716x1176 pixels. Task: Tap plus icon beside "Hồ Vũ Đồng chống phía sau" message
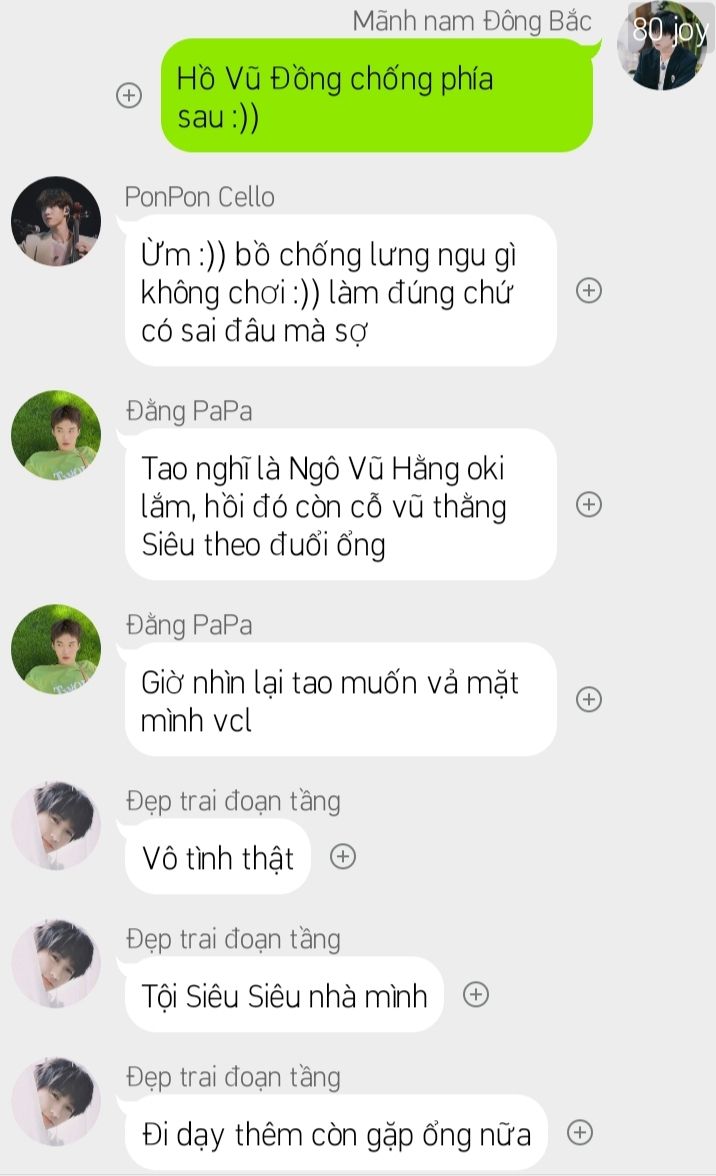(x=129, y=96)
